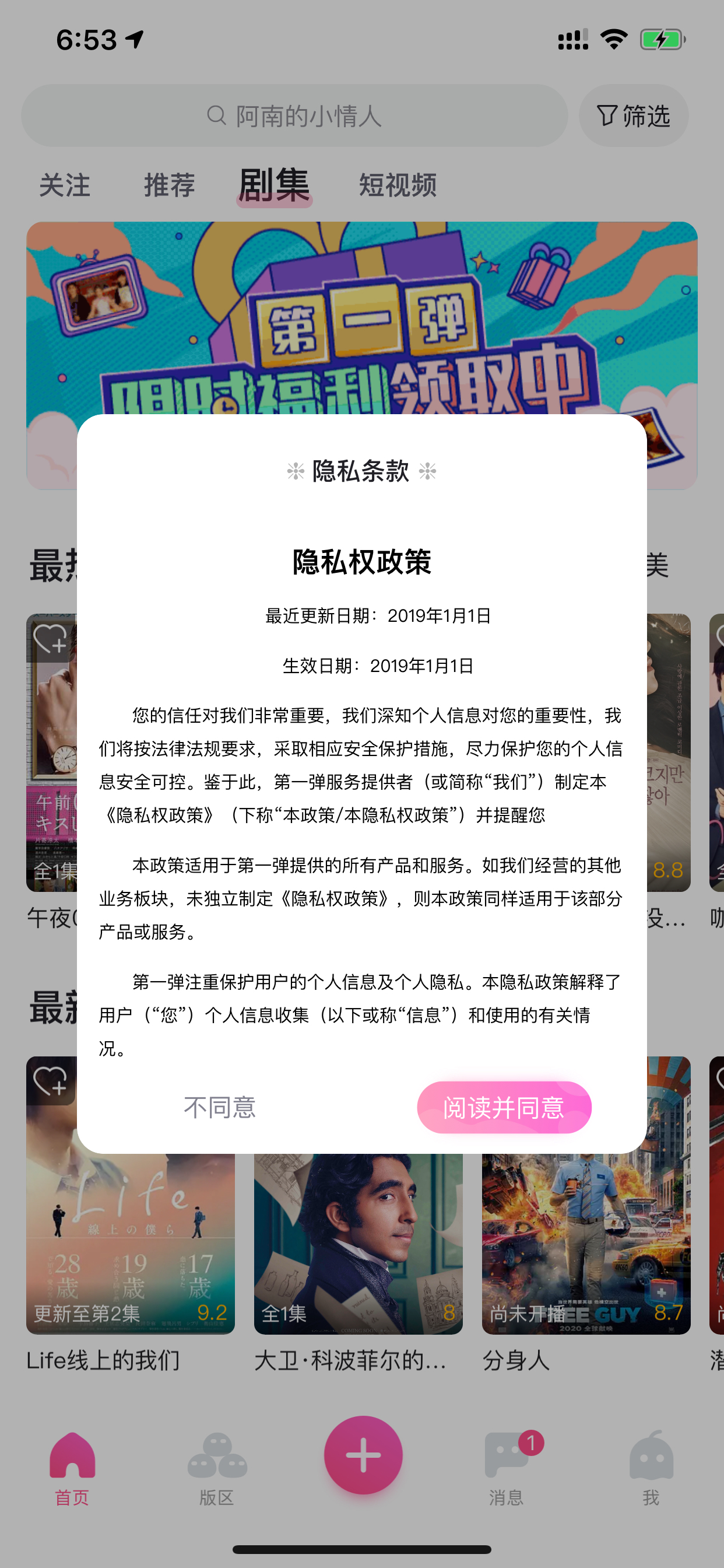
Task: Switch to the 推荐 tab
Action: click(170, 185)
